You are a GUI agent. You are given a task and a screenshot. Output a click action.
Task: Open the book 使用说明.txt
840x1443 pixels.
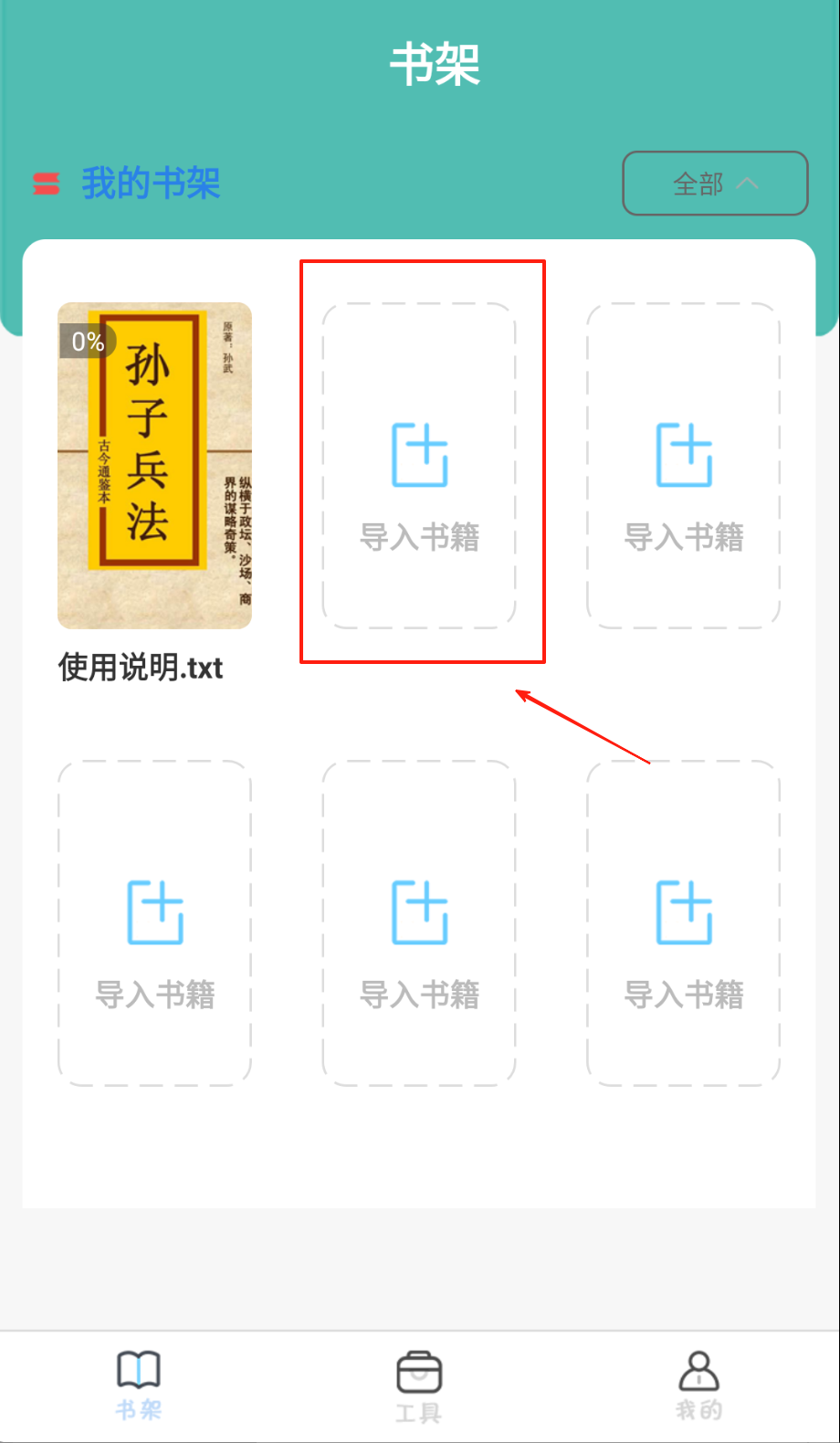(154, 466)
